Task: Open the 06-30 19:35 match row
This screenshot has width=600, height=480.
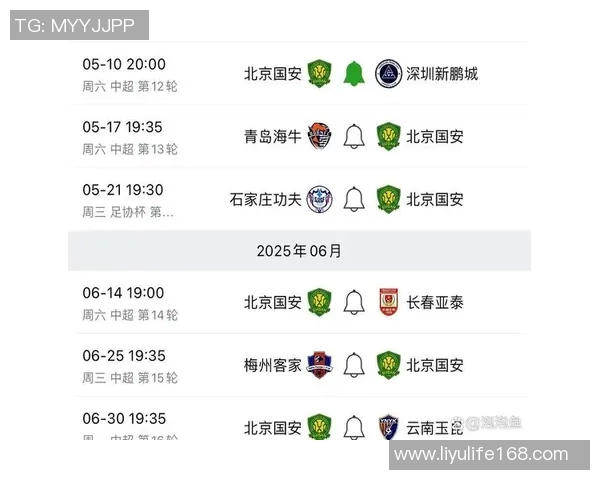Action: point(124,426)
